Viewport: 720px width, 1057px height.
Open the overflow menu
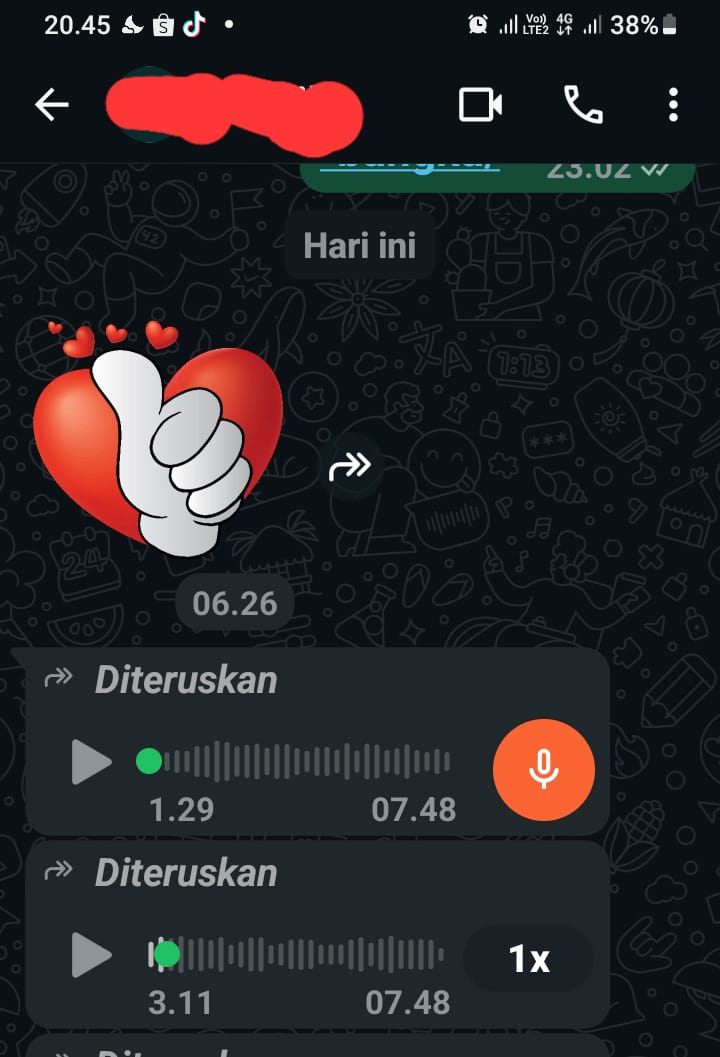coord(673,105)
